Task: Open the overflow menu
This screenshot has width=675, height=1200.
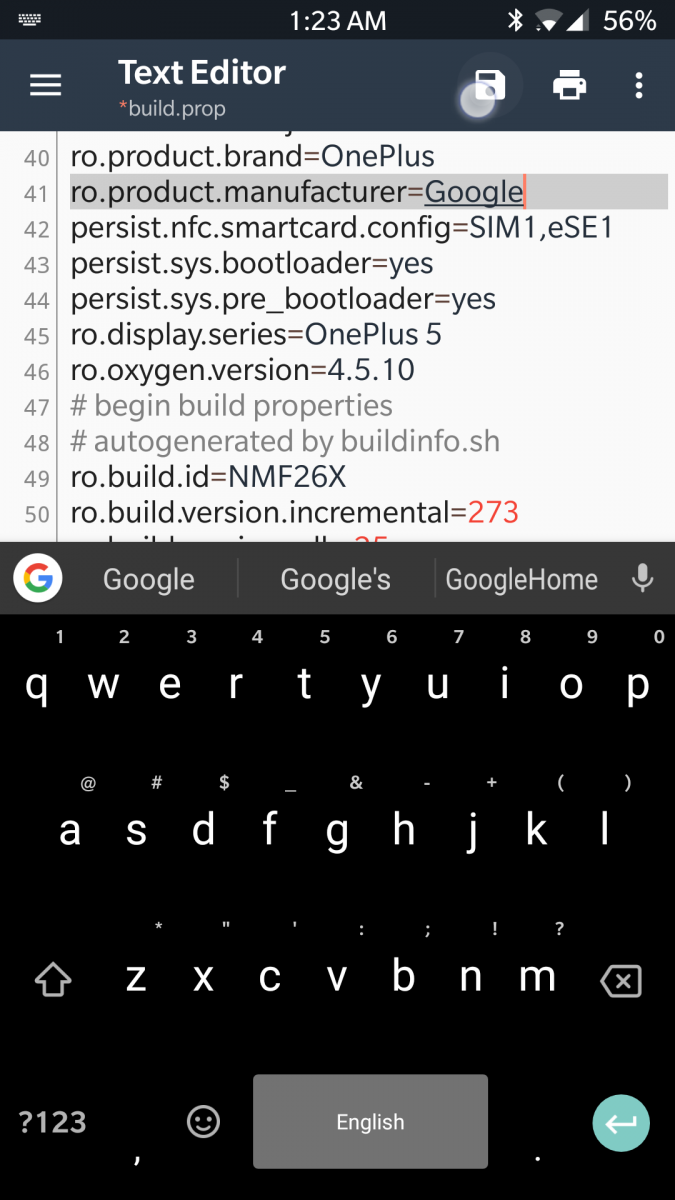Action: [x=639, y=86]
